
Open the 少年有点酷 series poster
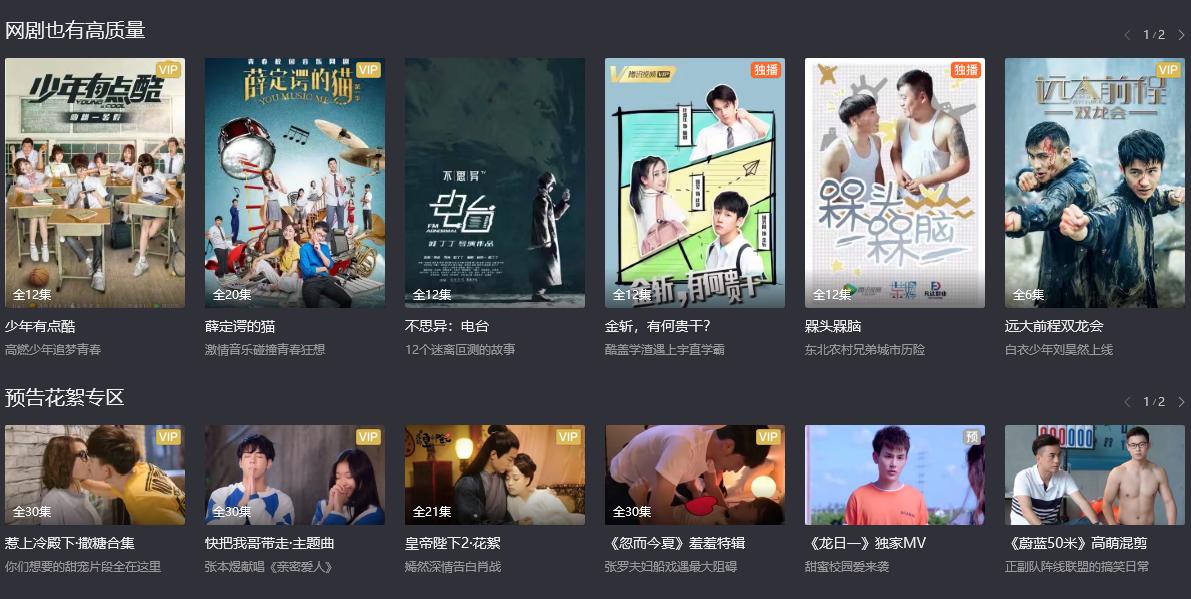pos(95,183)
